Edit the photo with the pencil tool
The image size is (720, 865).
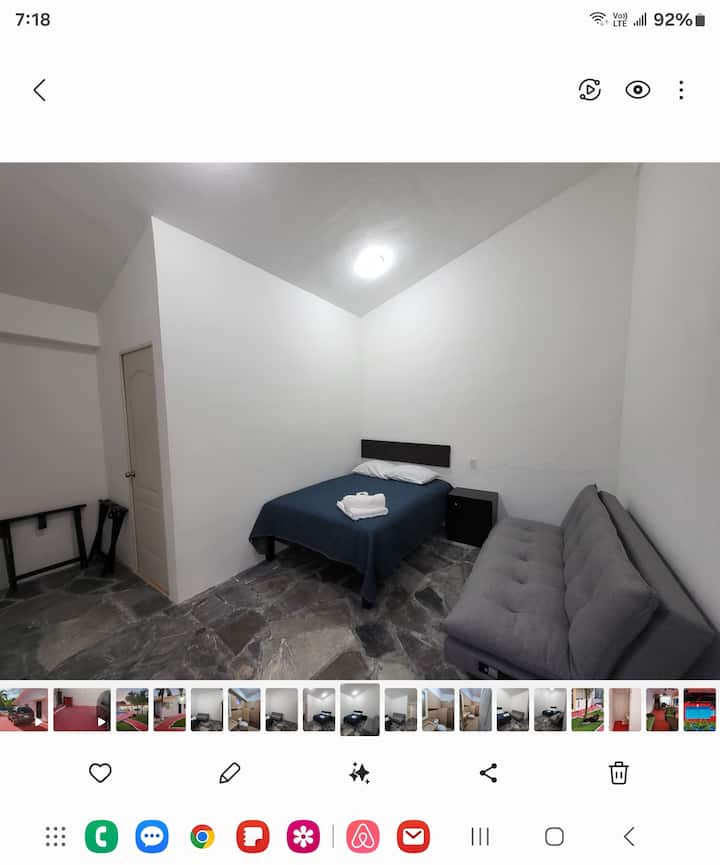point(229,772)
